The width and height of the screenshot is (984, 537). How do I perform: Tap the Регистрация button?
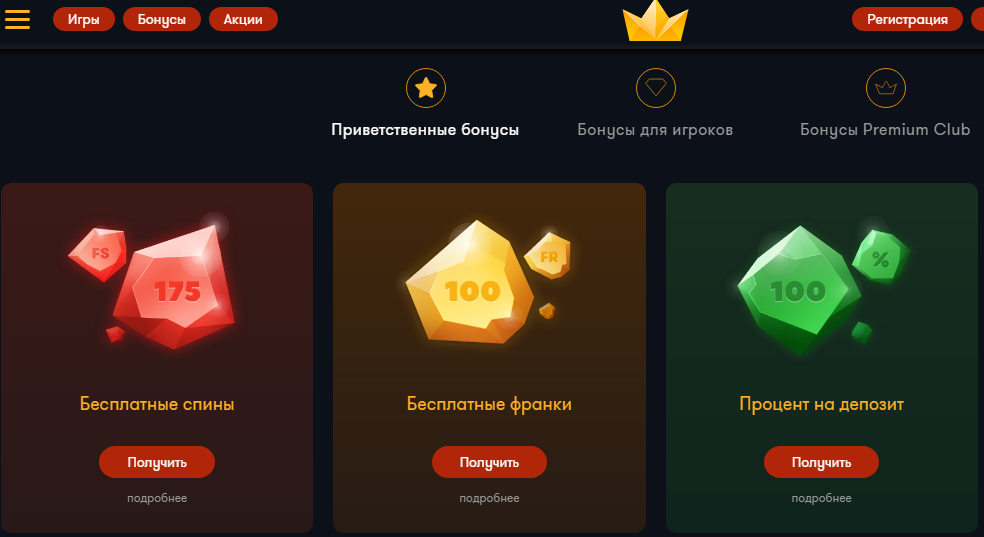(907, 19)
